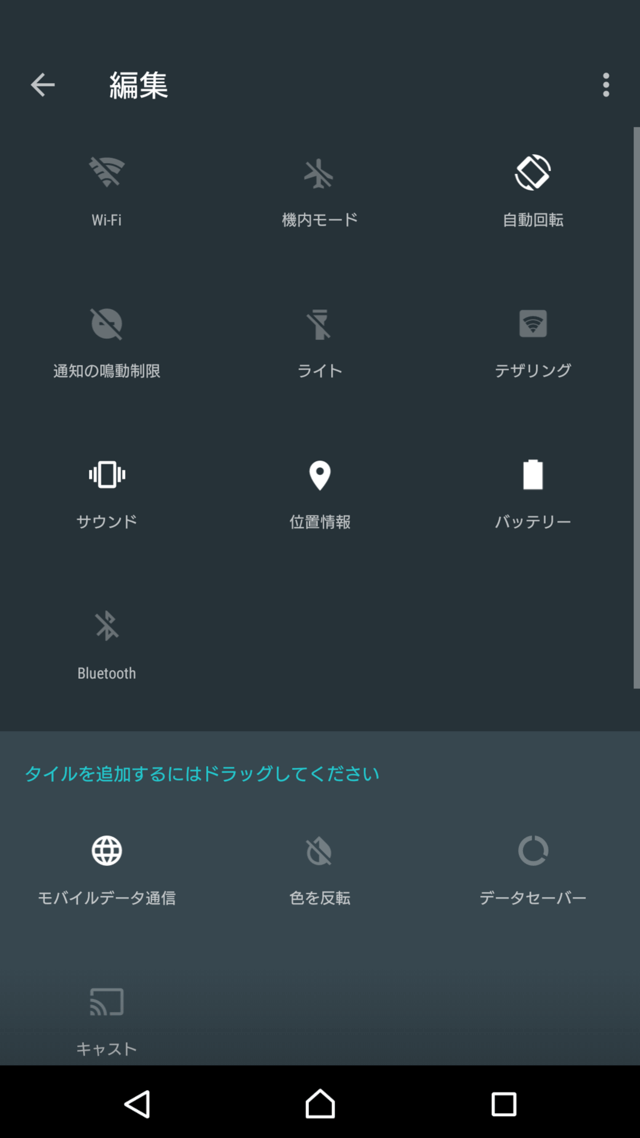Tap the 色を反転 tile

point(320,870)
